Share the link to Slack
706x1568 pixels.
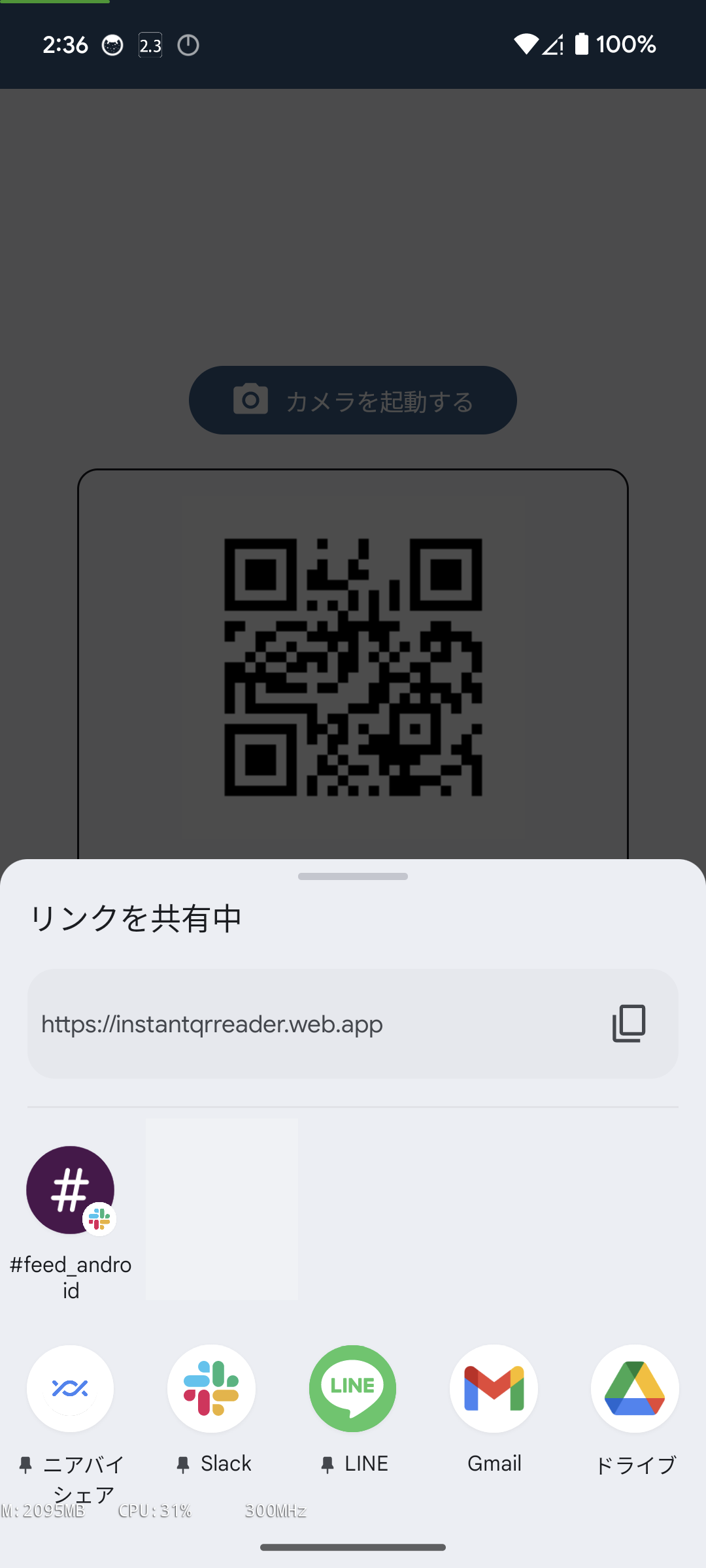coord(211,1388)
